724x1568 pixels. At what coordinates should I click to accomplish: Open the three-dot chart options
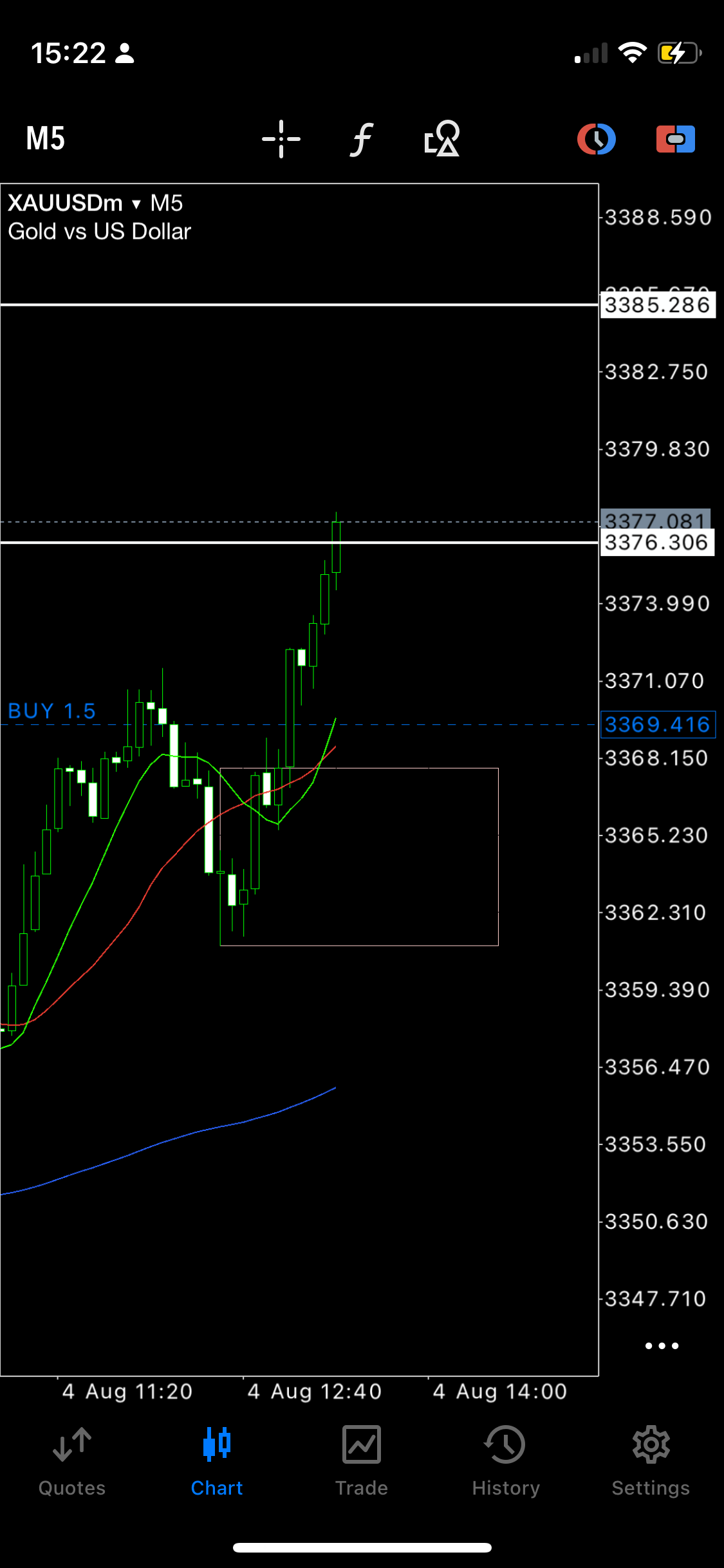(x=662, y=1346)
